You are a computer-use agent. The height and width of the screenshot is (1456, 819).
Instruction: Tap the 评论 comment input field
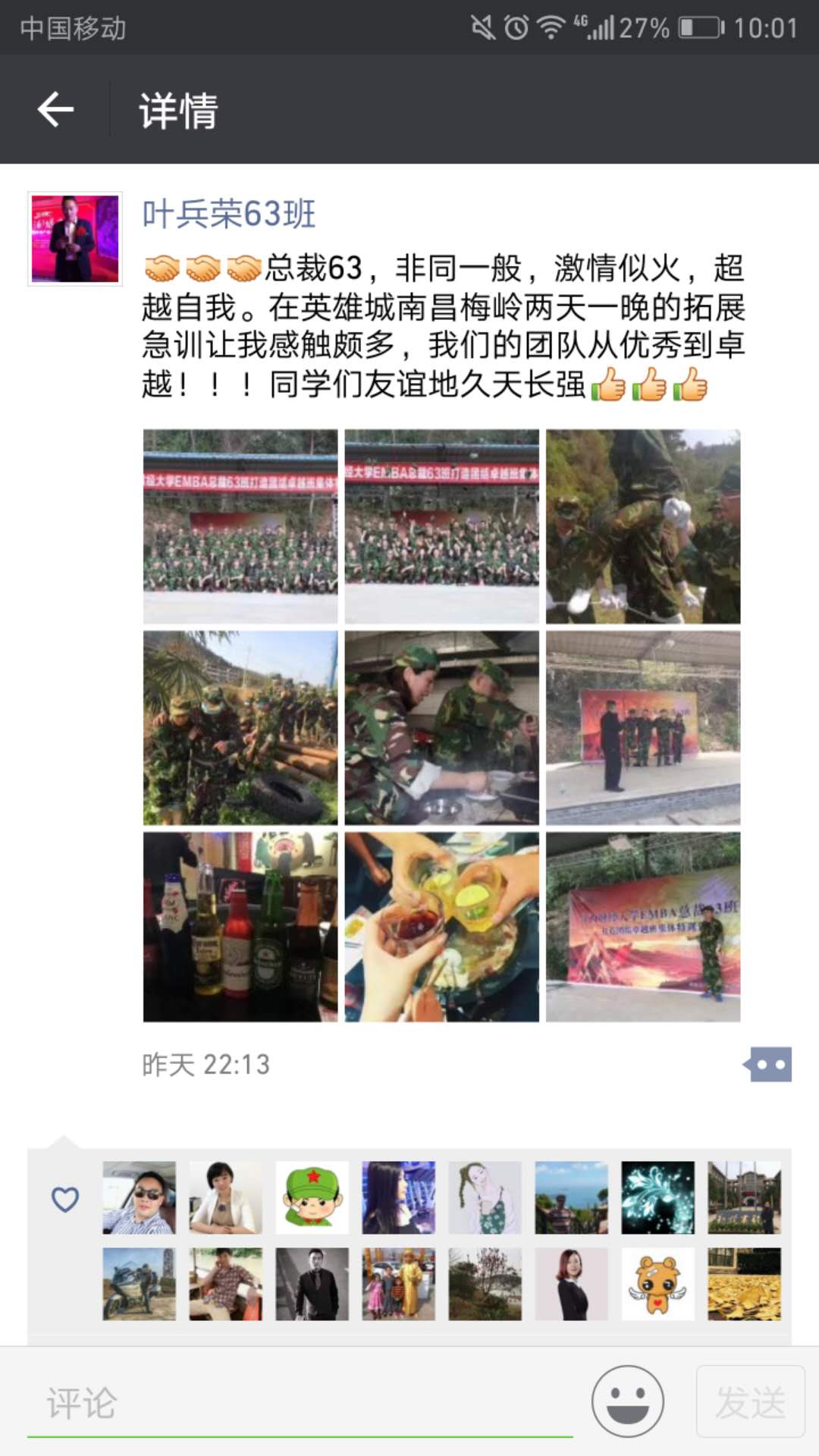point(300,1403)
